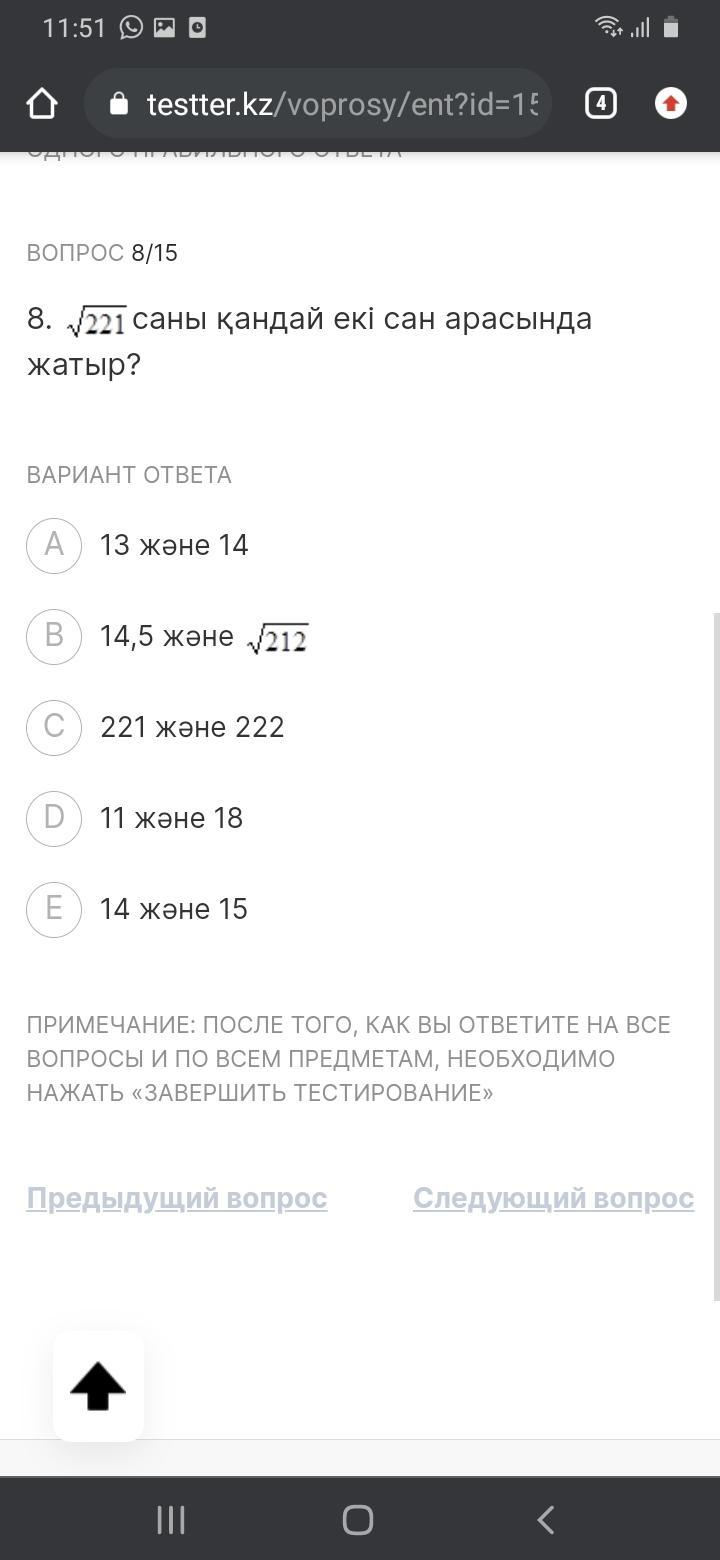Select answer B: 14,5 және √212
The height and width of the screenshot is (1560, 720).
54,636
